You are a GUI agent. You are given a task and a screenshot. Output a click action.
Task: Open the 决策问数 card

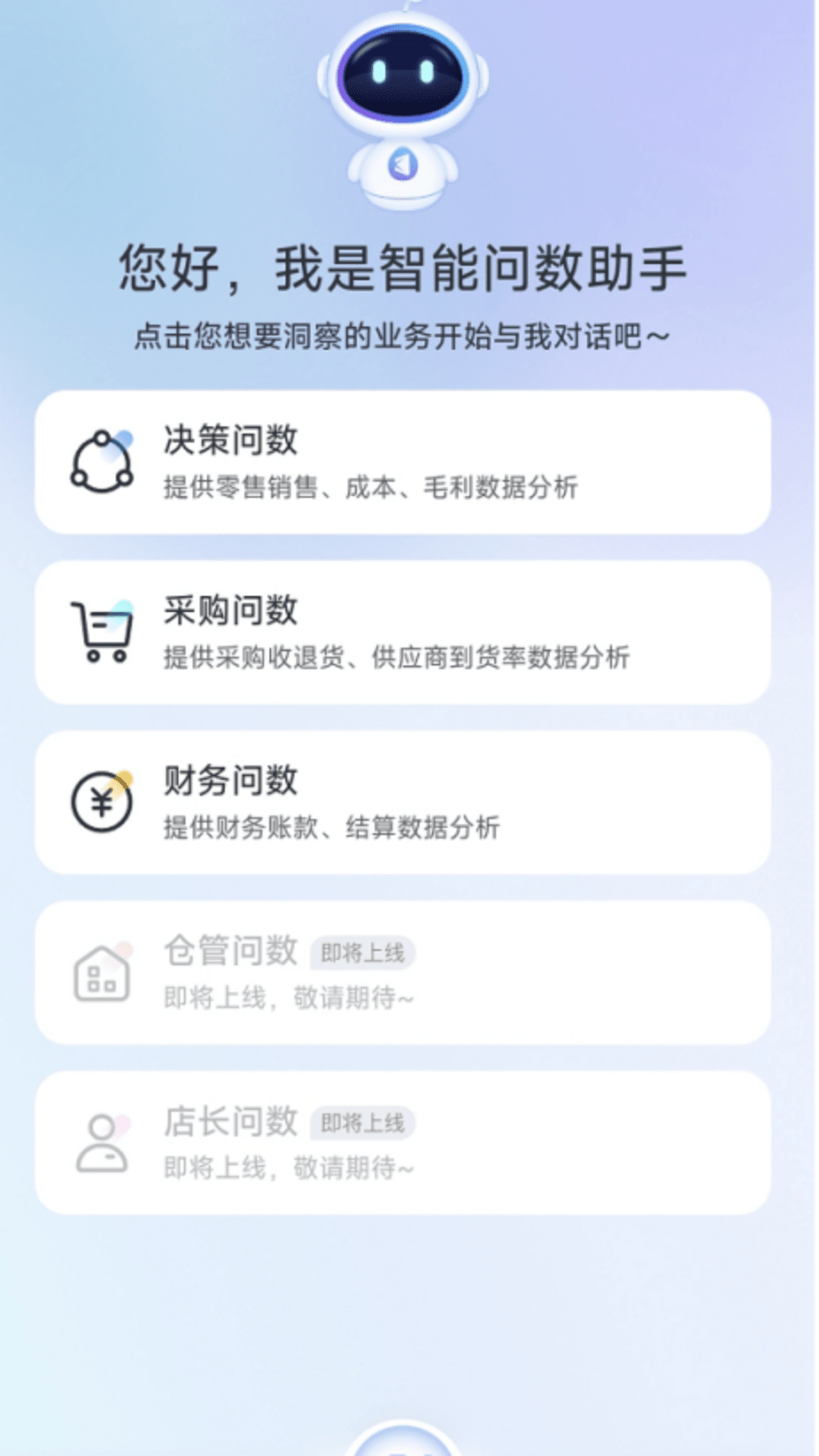[401, 462]
